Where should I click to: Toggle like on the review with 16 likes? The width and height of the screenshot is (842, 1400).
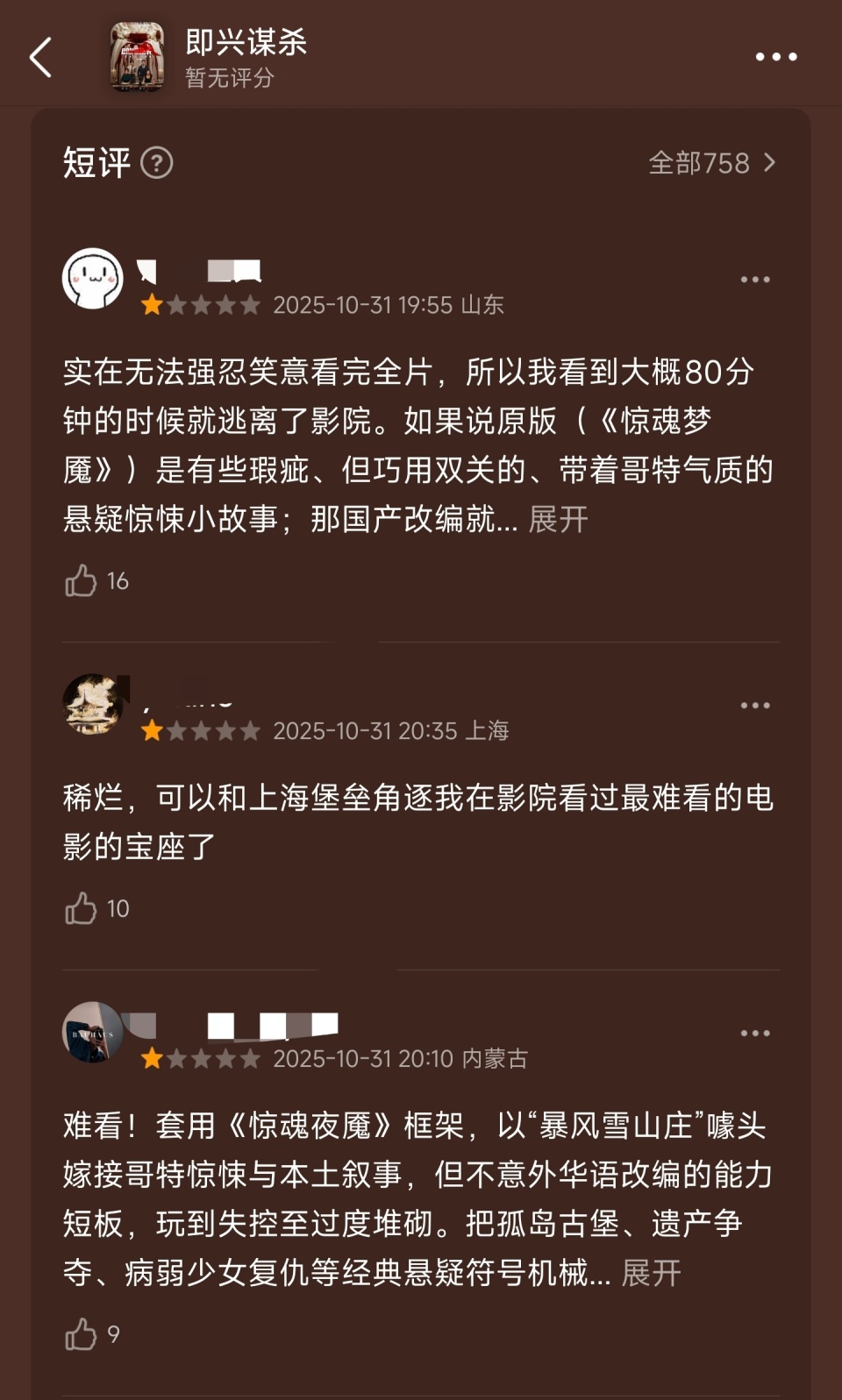pos(83,579)
